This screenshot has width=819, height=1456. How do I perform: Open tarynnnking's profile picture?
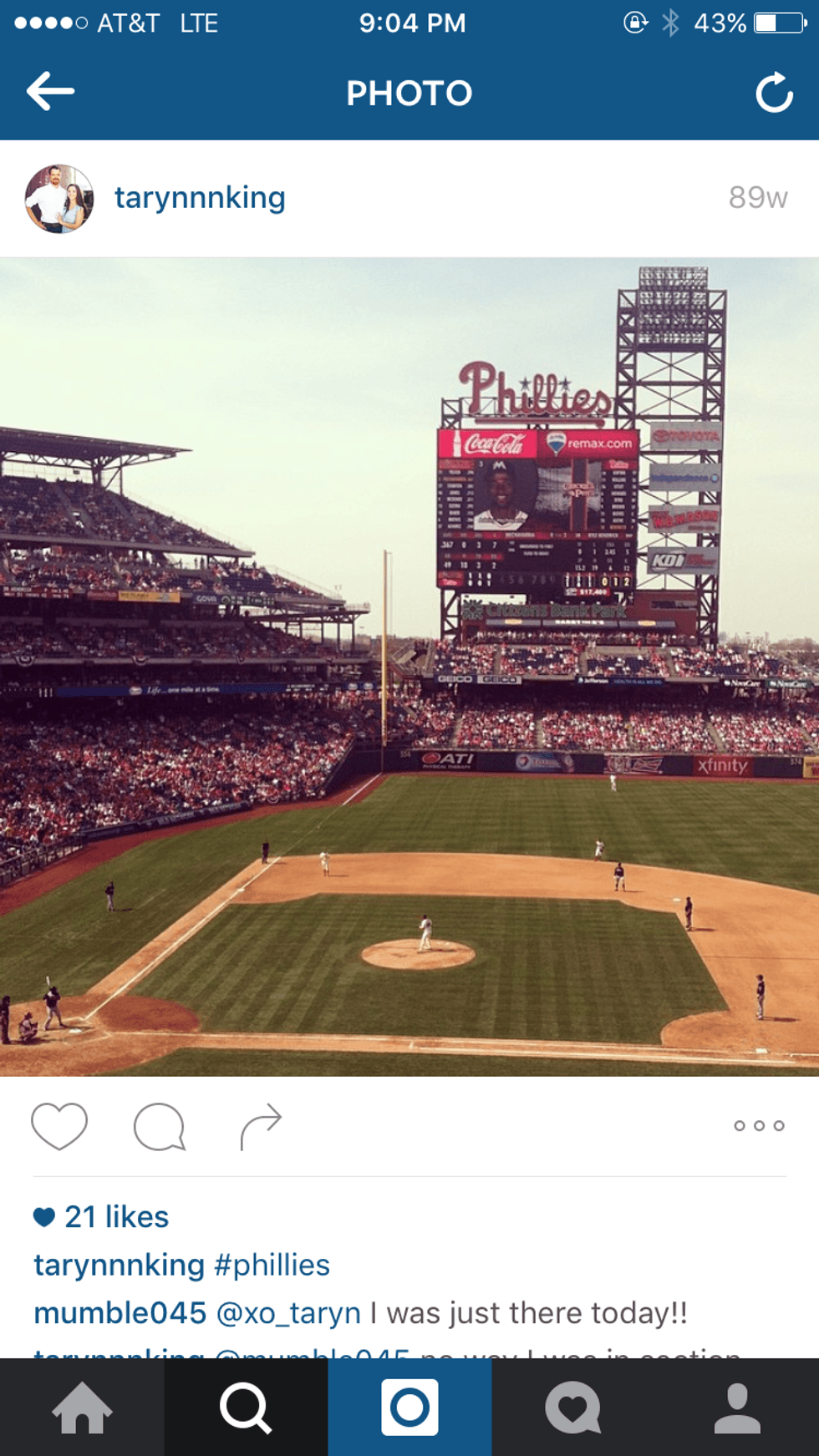click(x=58, y=199)
